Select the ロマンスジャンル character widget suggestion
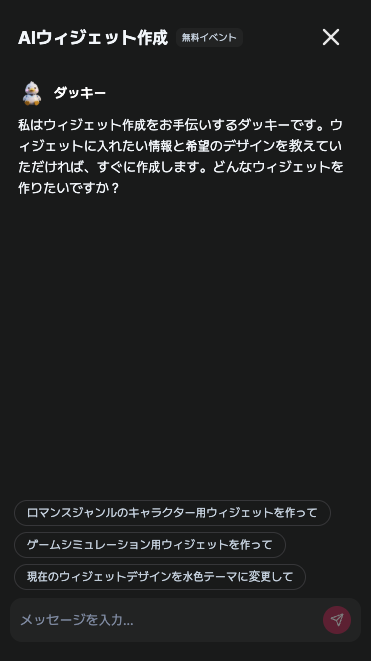 click(172, 513)
